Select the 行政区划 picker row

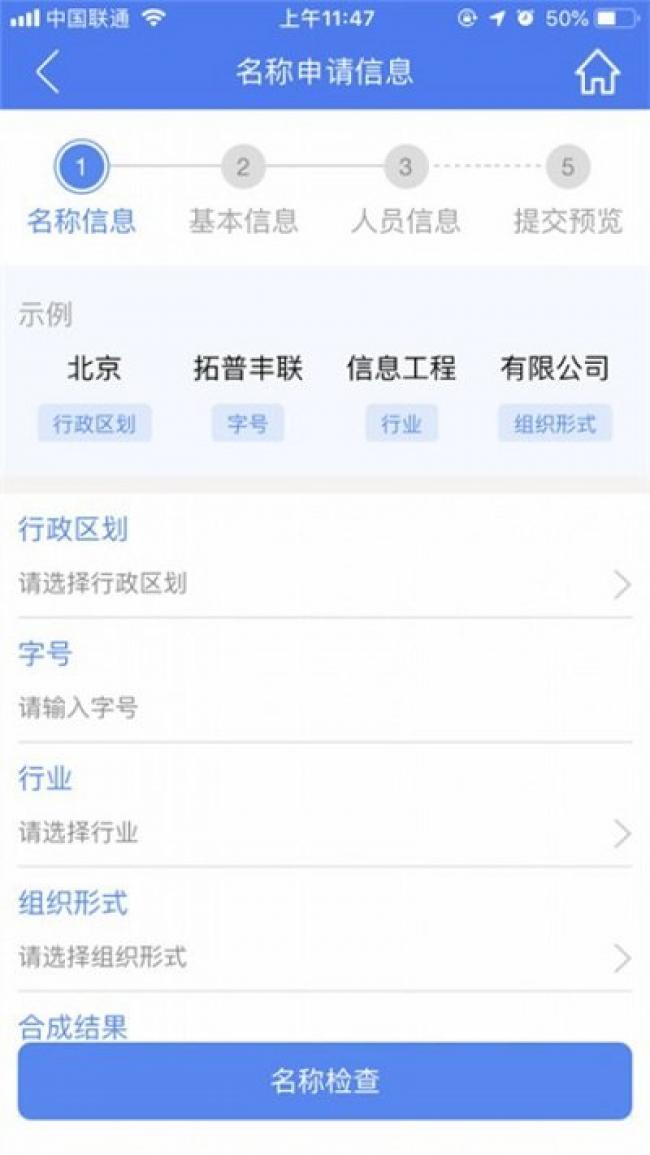coord(324,584)
